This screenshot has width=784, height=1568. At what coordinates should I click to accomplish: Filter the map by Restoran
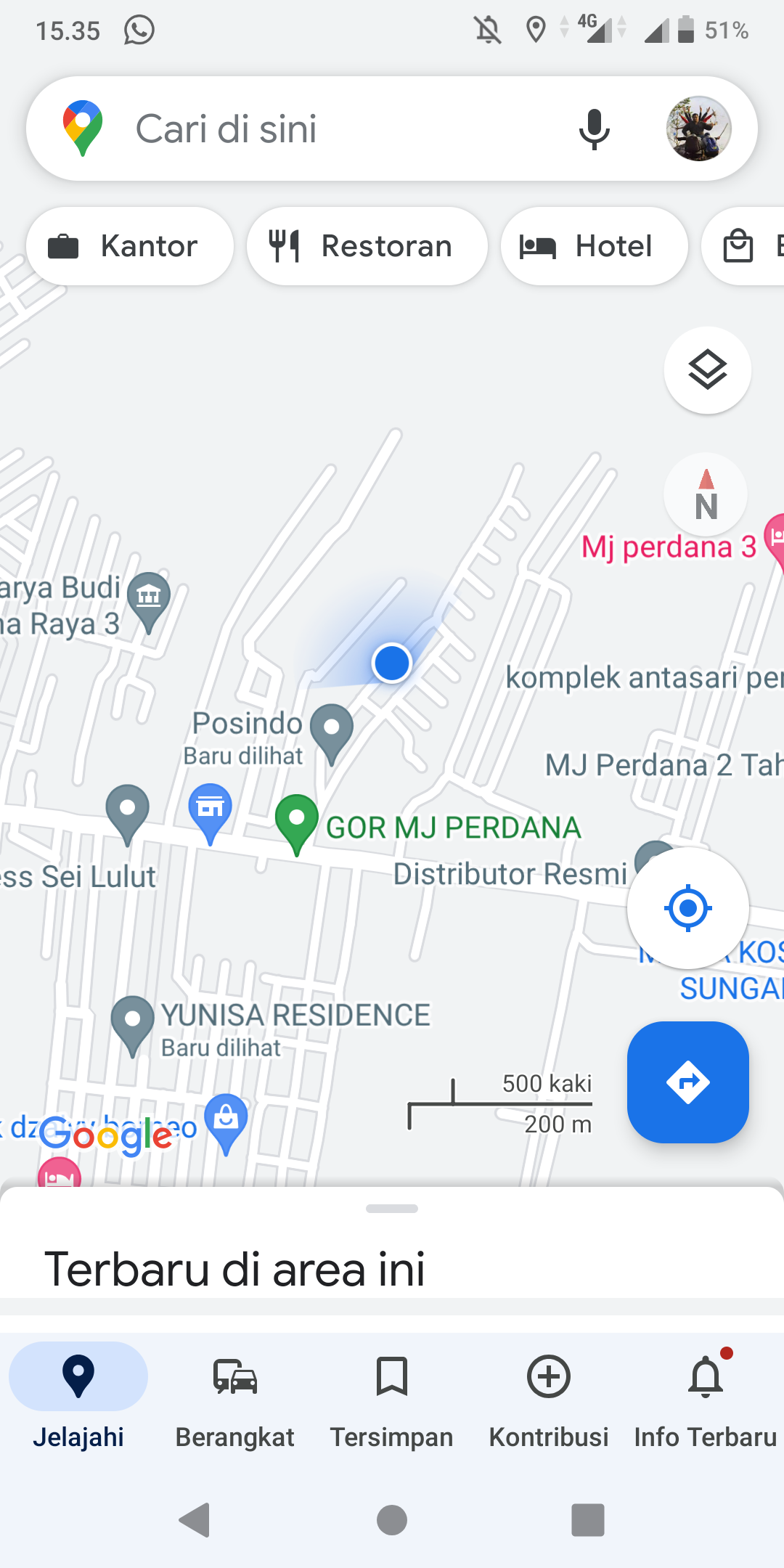click(367, 246)
